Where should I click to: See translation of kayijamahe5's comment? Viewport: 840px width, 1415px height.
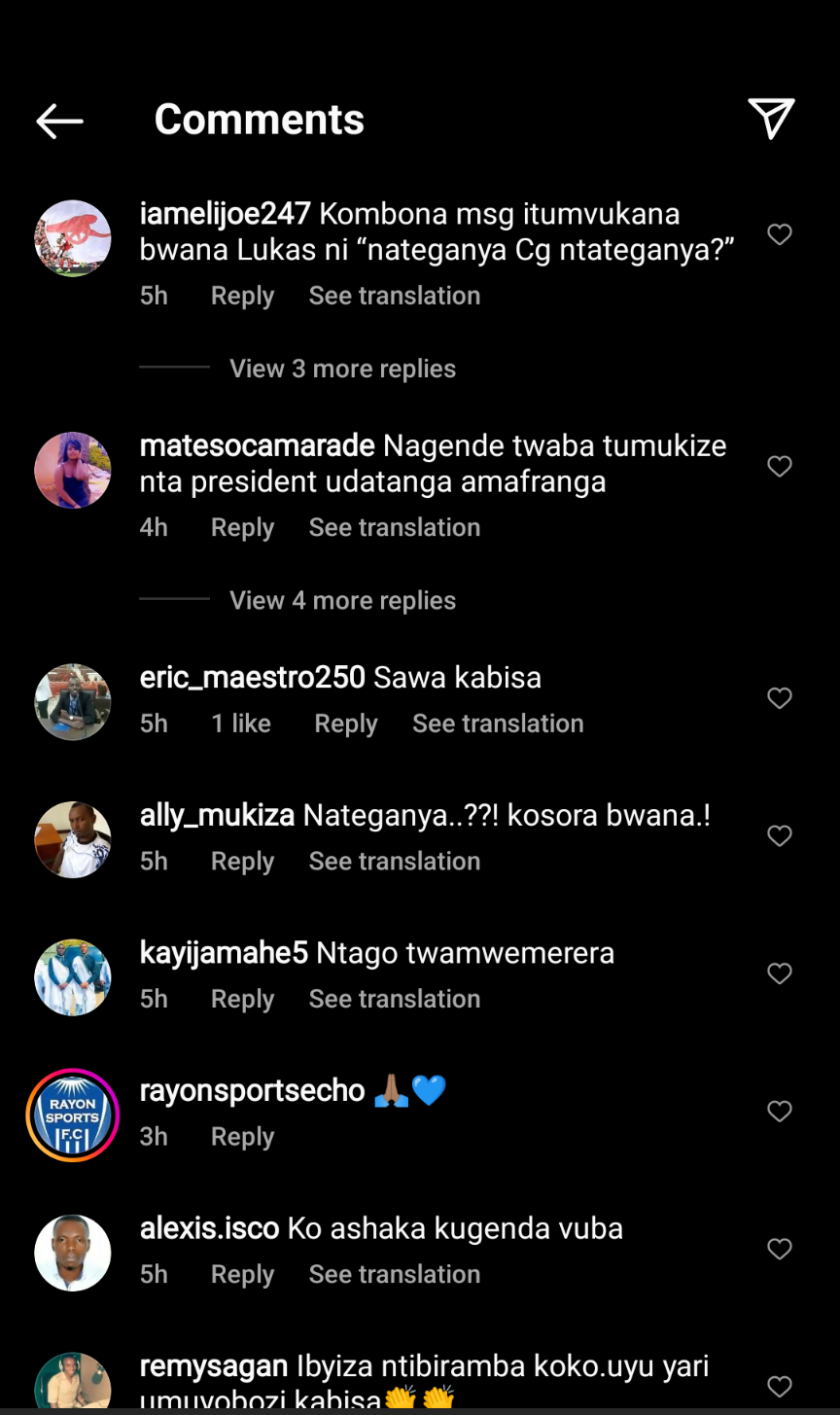[x=394, y=999]
